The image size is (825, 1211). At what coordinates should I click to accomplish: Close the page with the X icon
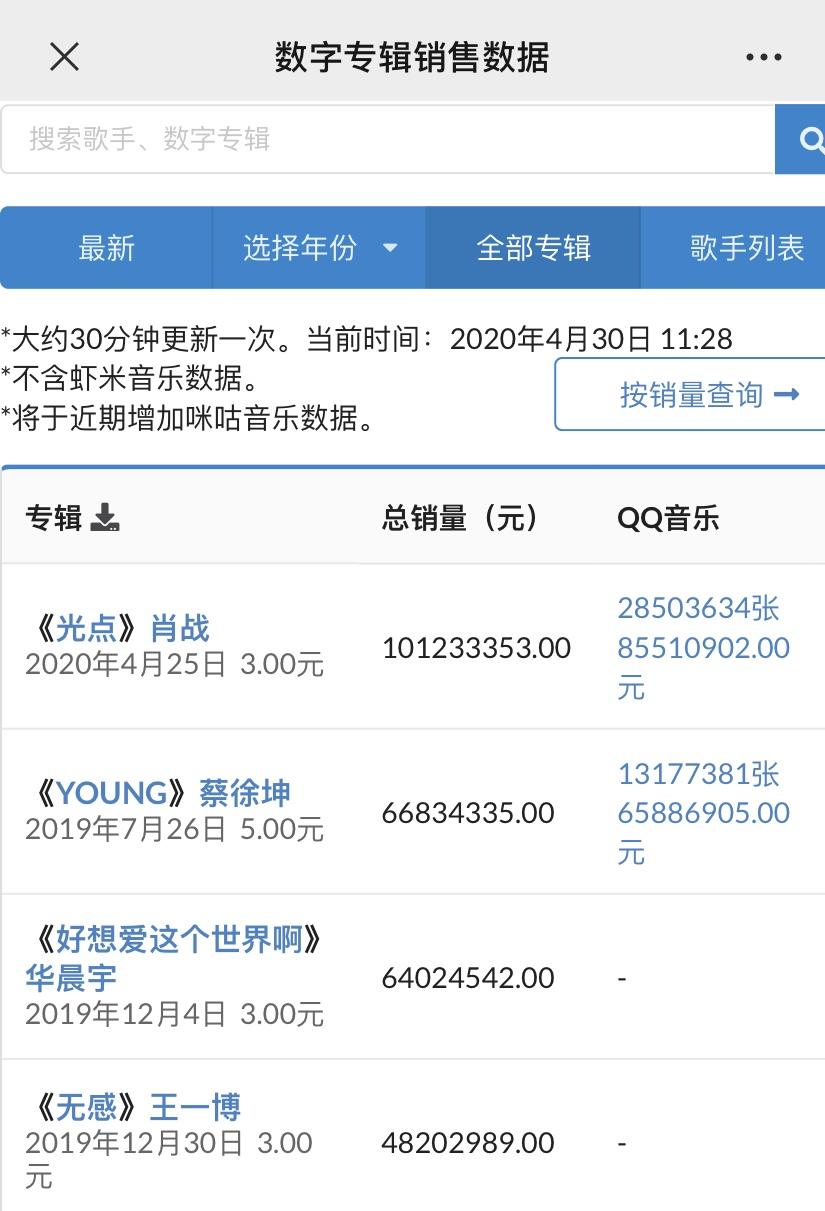point(64,57)
